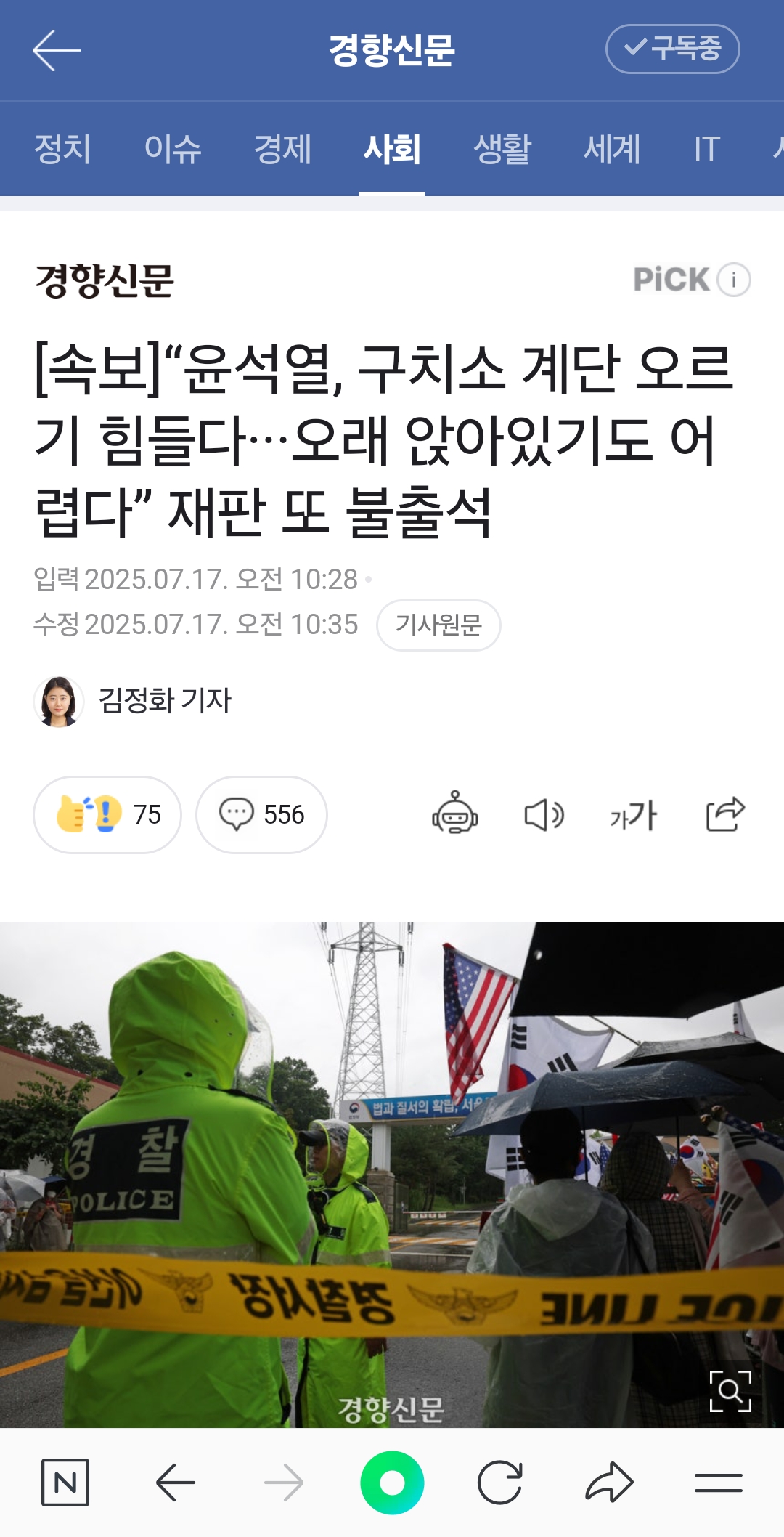Share the article via the share icon

click(725, 814)
